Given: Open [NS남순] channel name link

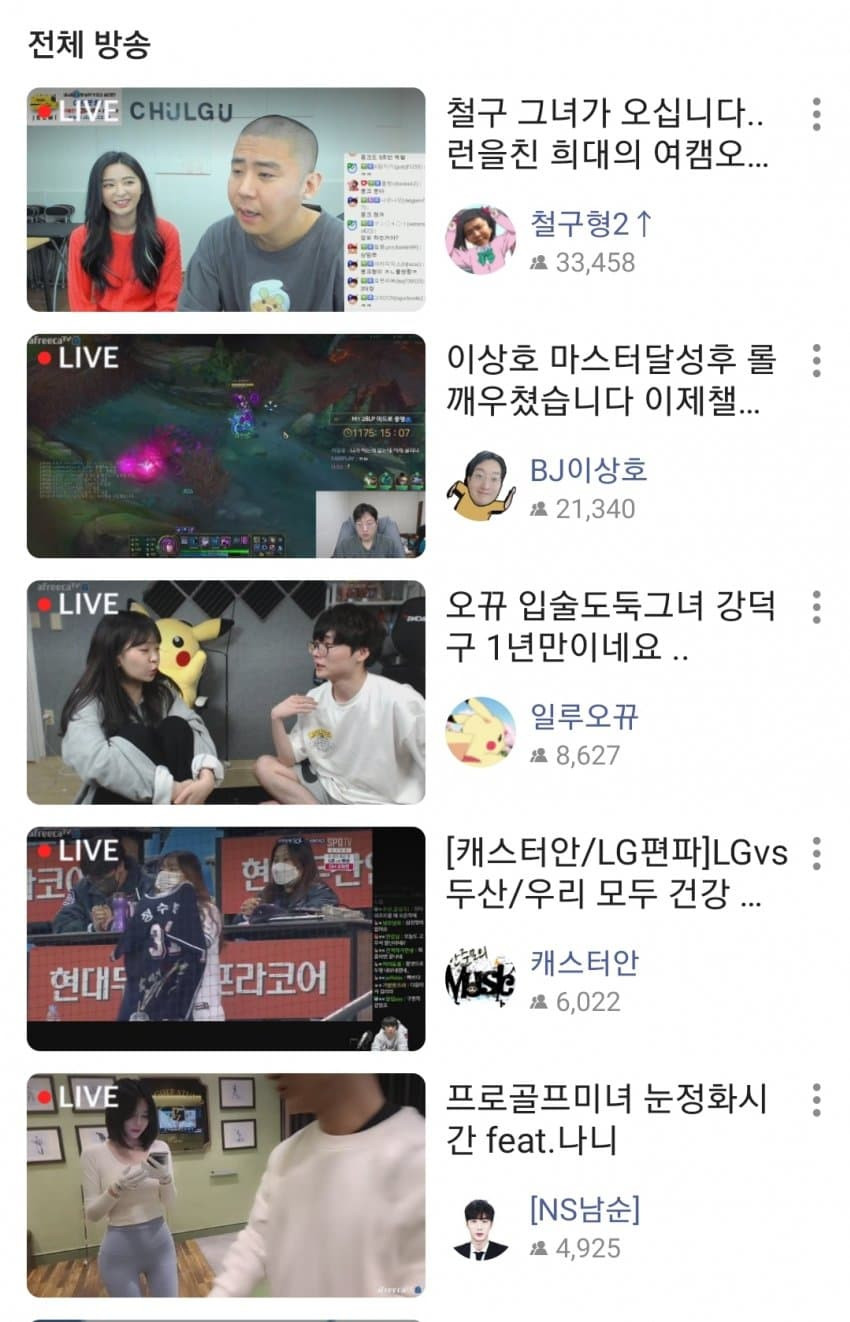Looking at the screenshot, I should pos(584,1209).
